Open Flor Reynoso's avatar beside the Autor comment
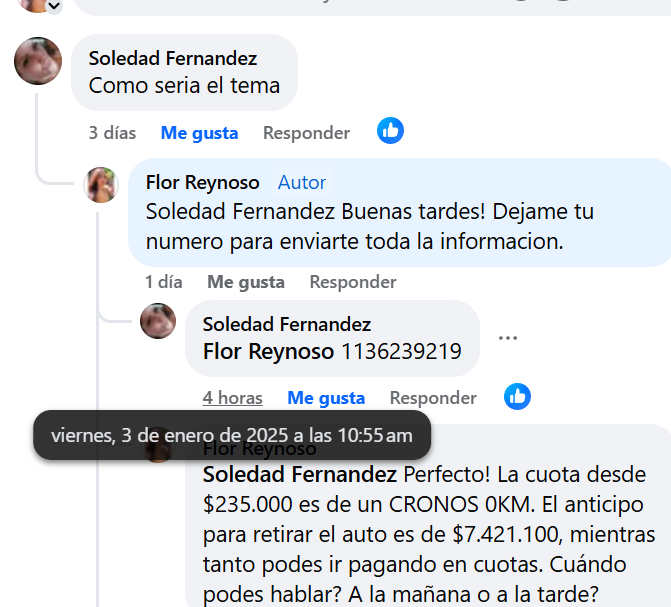Screen dimensions: 671x607 [102, 185]
